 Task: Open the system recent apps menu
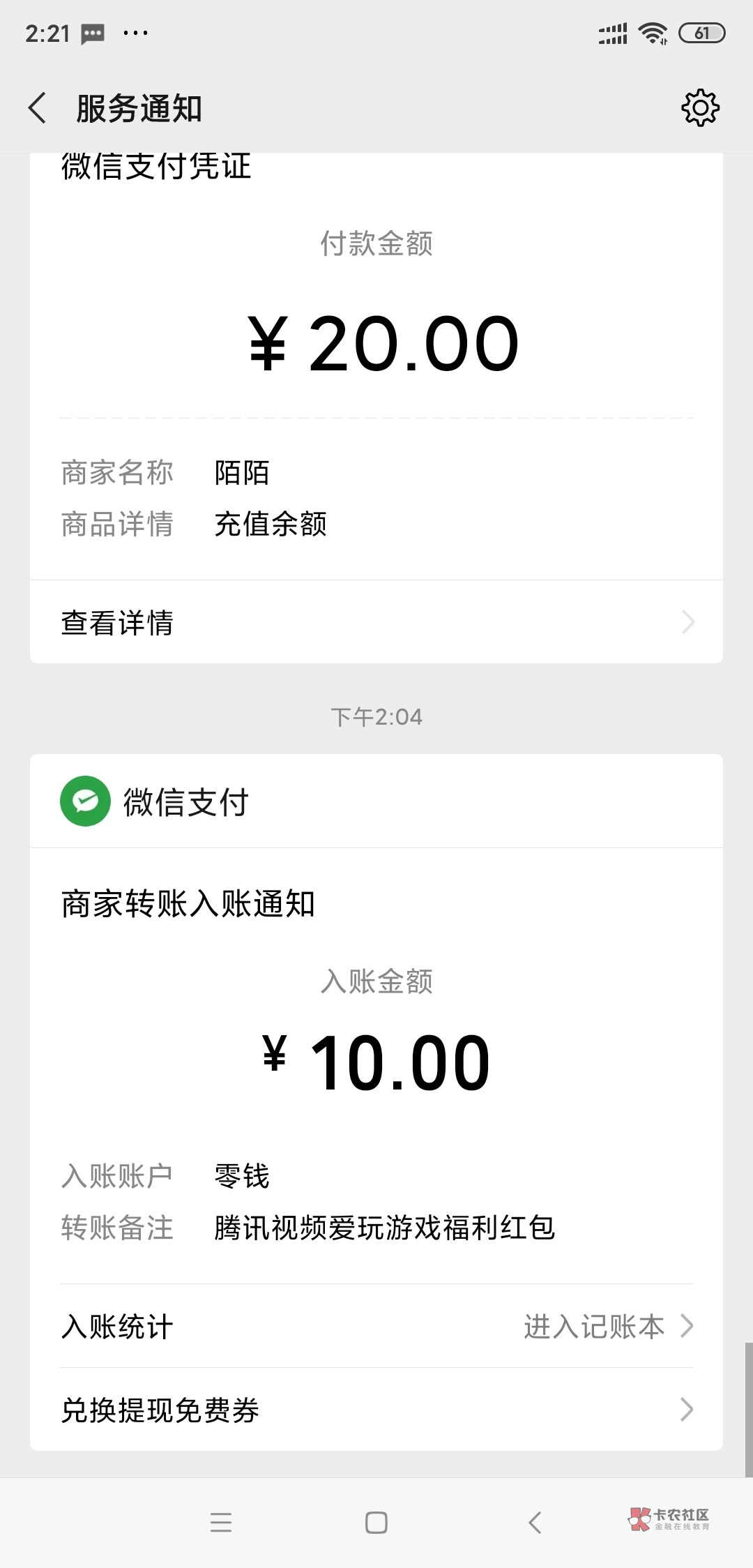[x=221, y=1523]
